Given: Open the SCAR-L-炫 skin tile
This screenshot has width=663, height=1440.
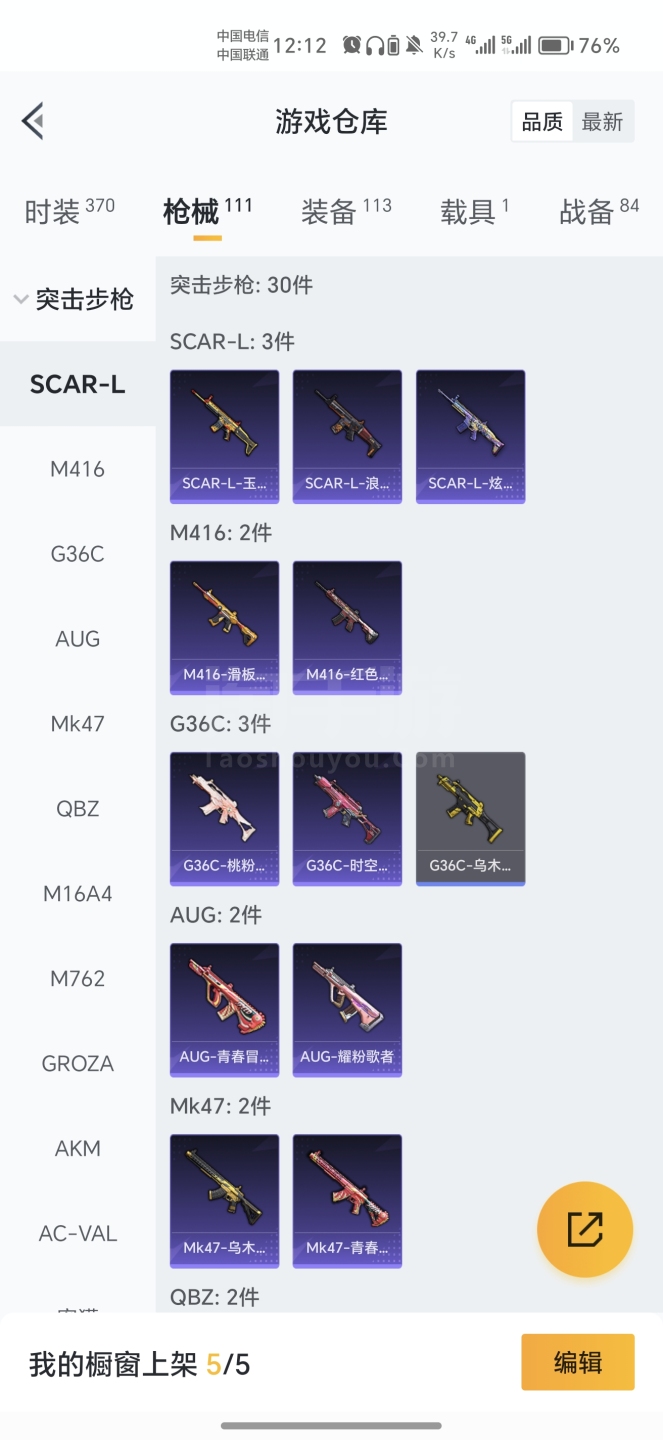Looking at the screenshot, I should click(x=470, y=437).
